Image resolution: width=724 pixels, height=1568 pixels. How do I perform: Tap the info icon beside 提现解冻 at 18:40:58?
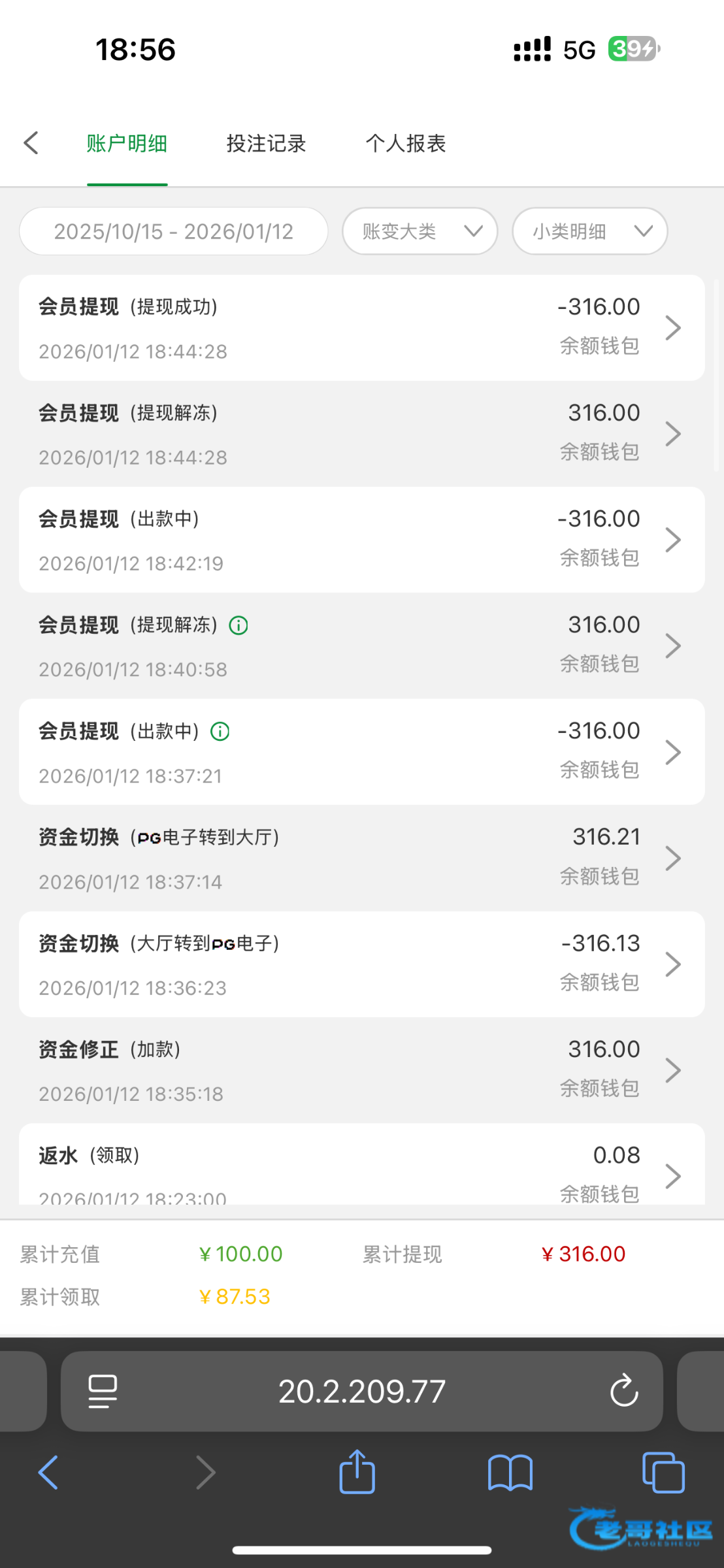pos(239,626)
